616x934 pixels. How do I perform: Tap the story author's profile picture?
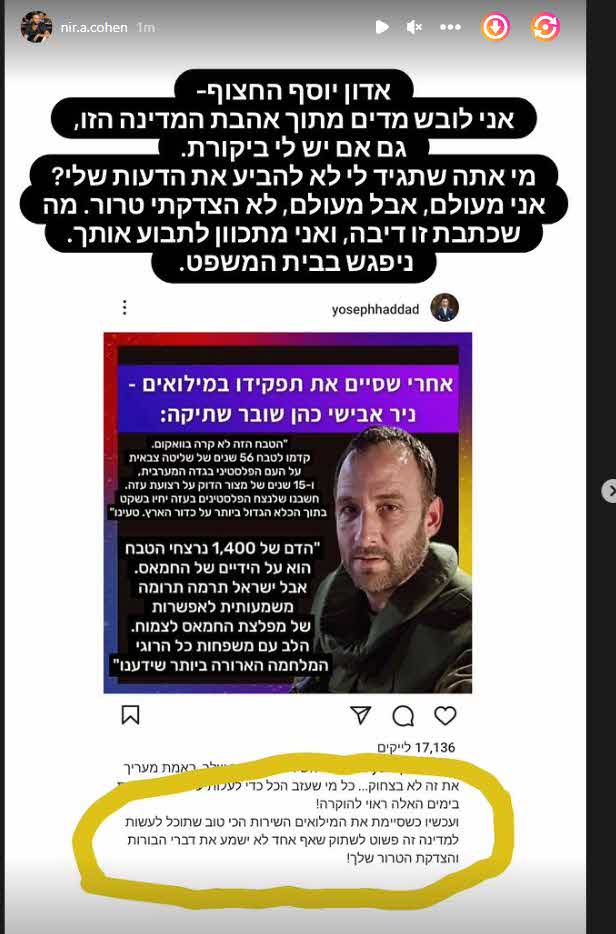37,28
